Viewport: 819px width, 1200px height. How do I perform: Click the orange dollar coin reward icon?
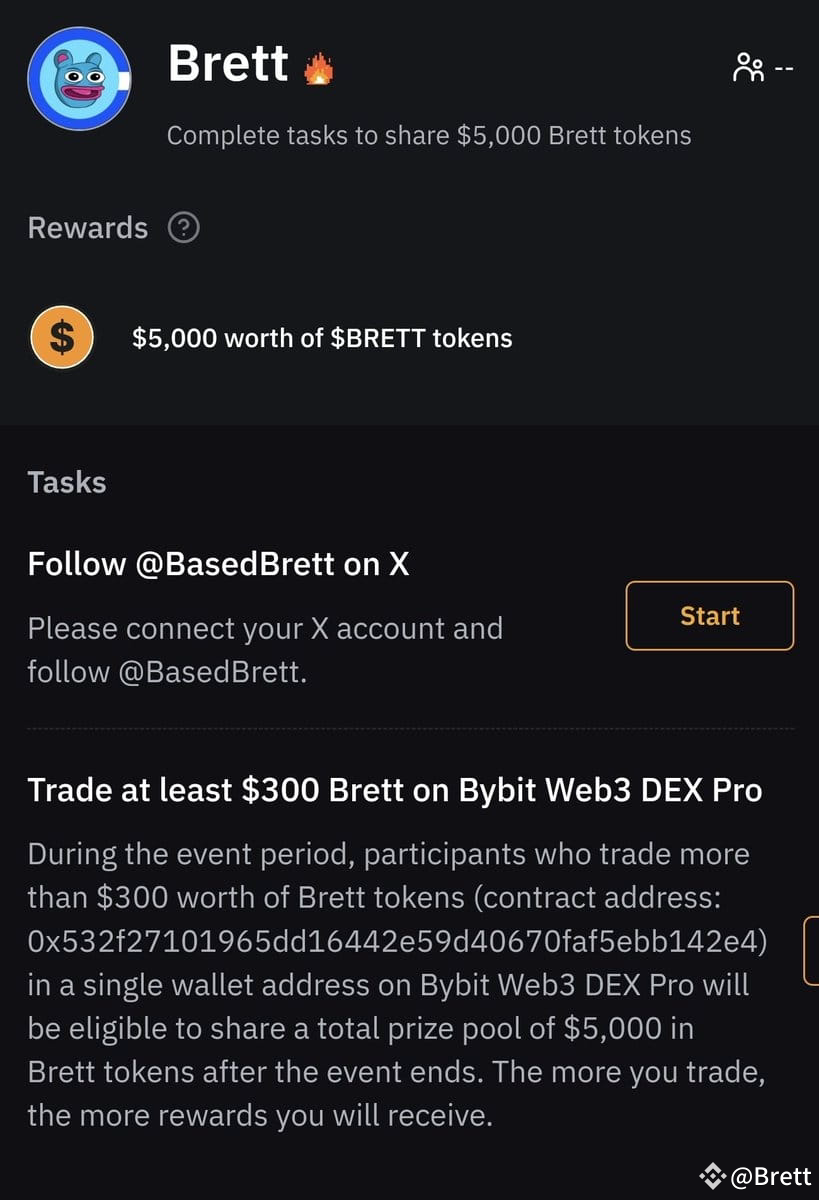(62, 337)
